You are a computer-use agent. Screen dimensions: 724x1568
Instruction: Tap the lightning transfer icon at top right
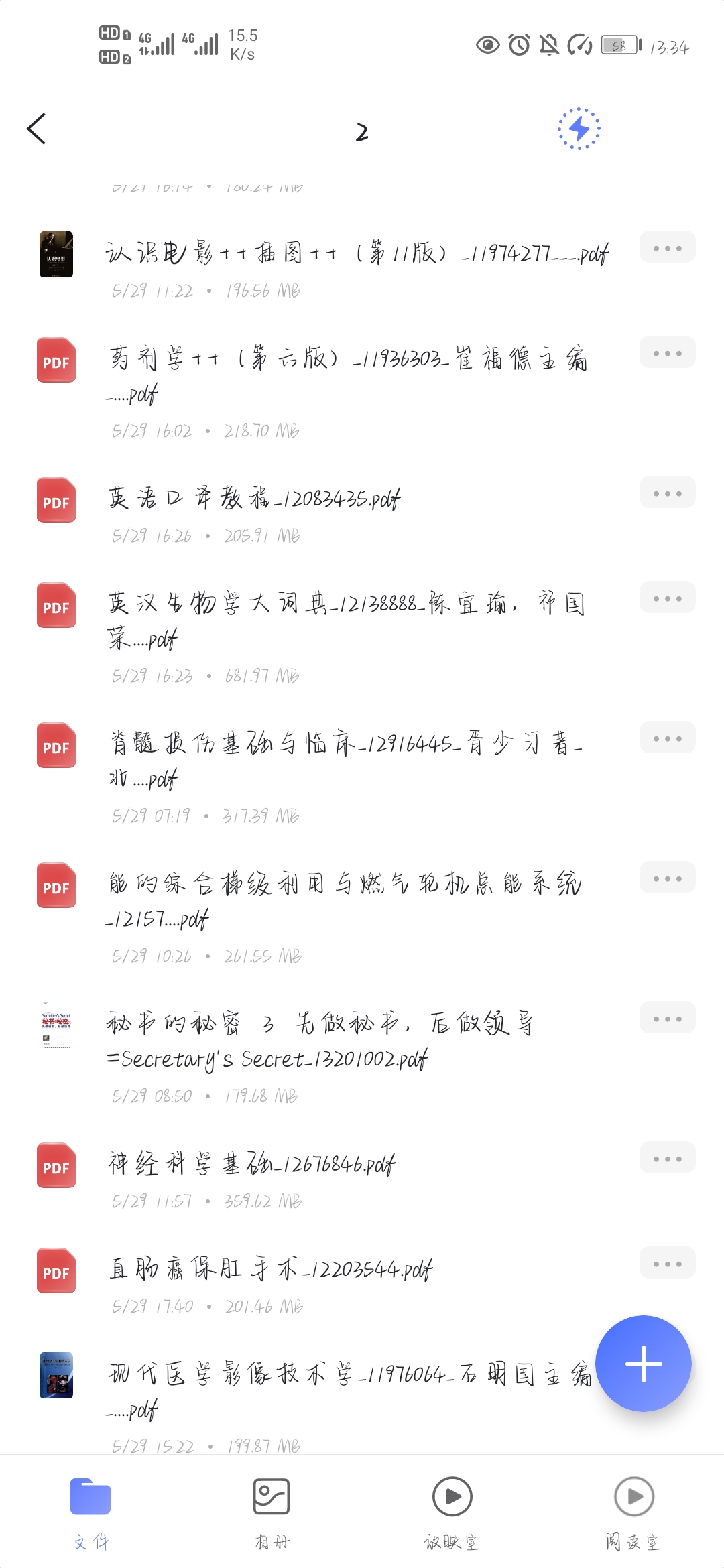(x=579, y=129)
